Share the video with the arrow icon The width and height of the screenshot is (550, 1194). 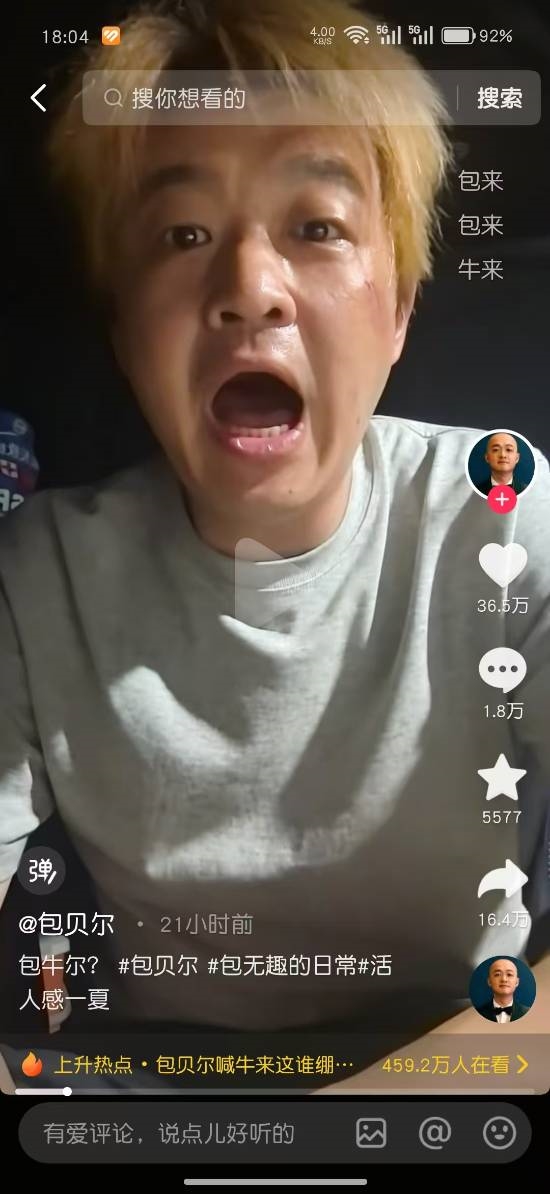[502, 881]
